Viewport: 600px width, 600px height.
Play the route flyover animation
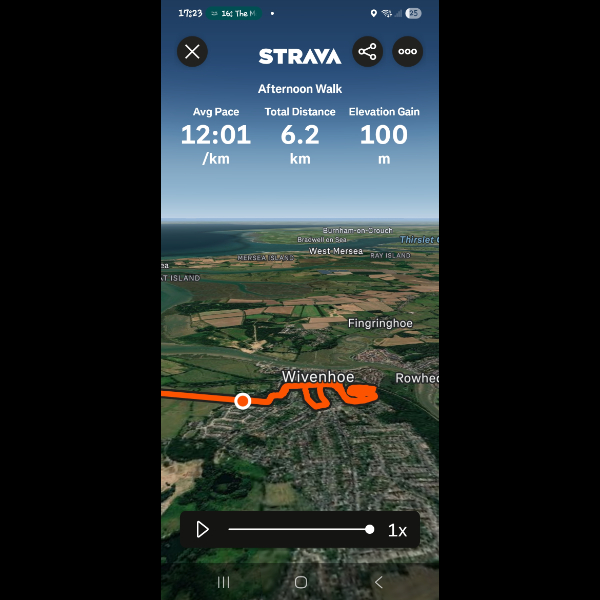point(203,530)
